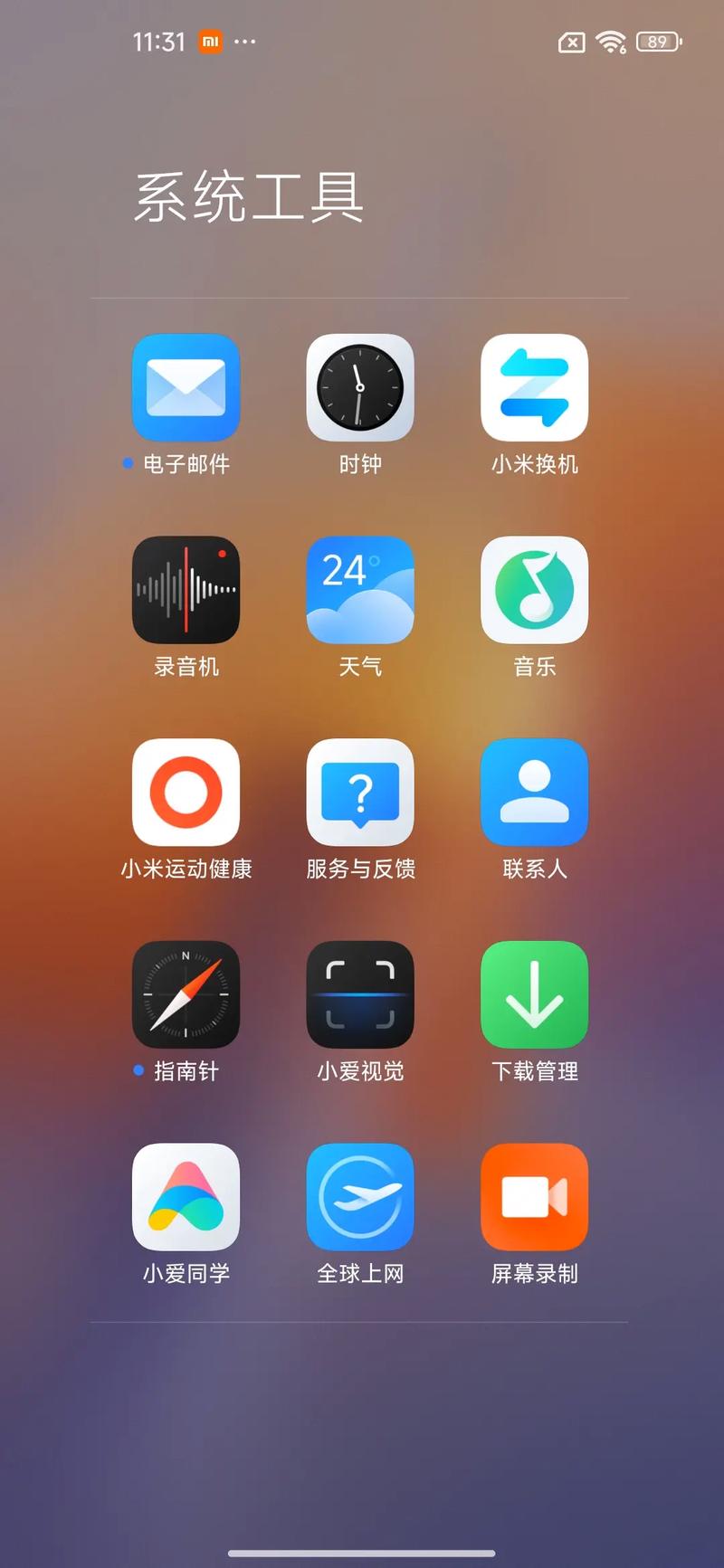Viewport: 724px width, 1568px height.
Task: Open 小米运动健康 fitness app
Action: 186,791
